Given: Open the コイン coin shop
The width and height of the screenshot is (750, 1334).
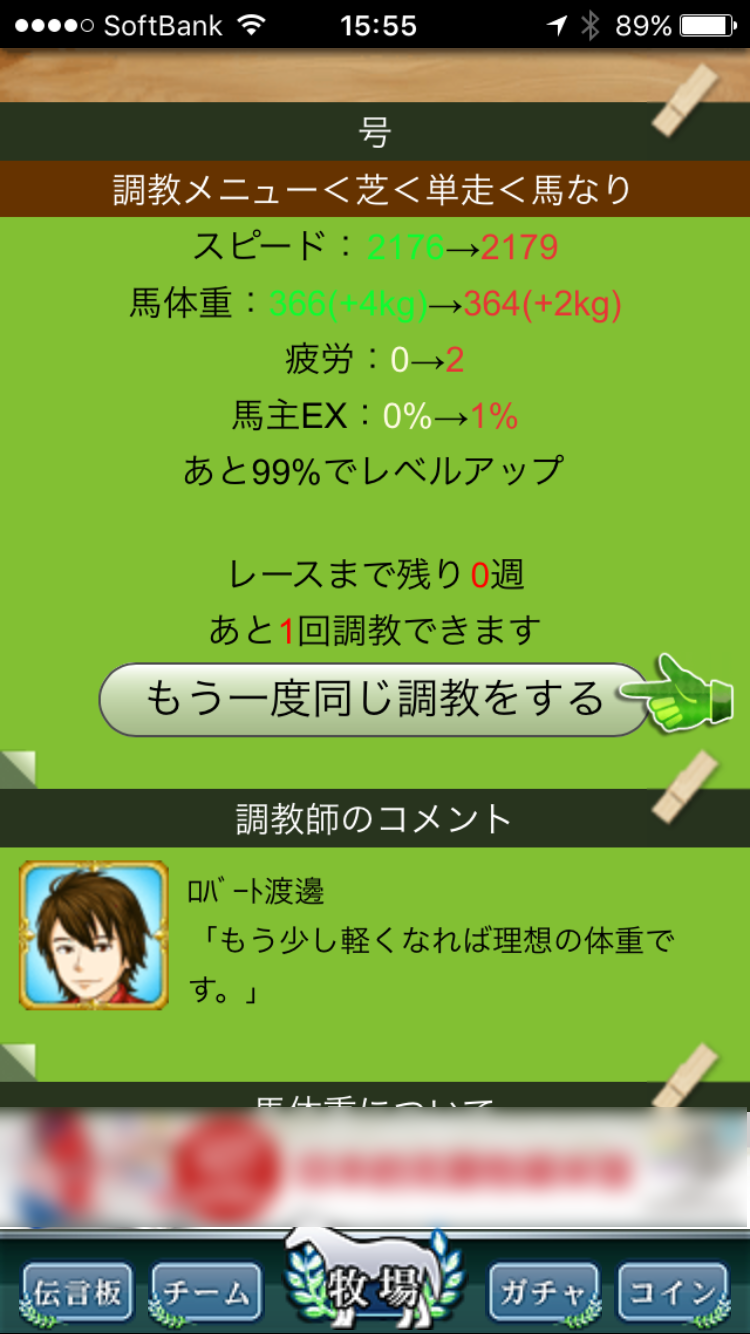Looking at the screenshot, I should (x=672, y=1292).
